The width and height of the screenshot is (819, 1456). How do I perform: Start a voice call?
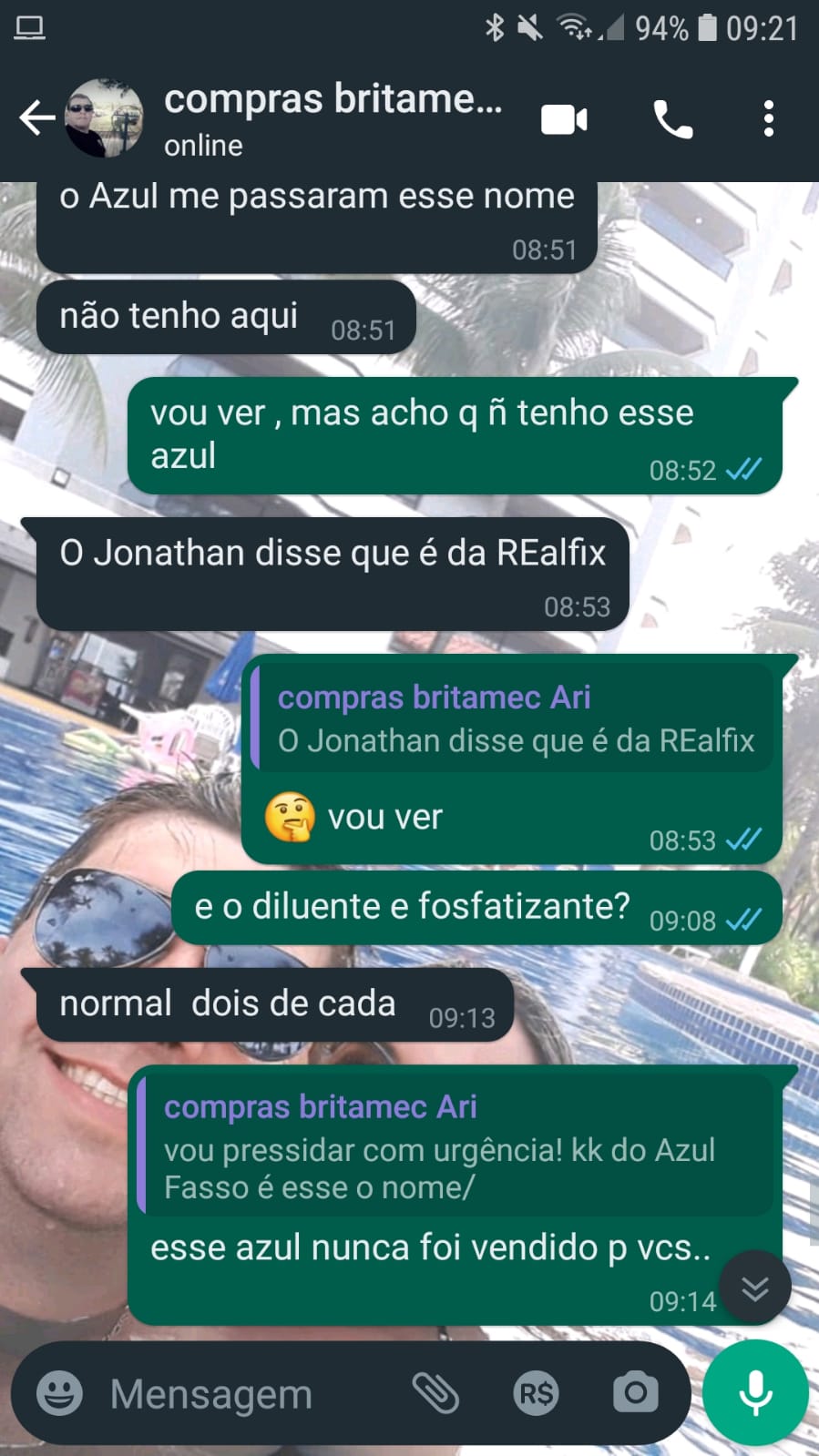[673, 119]
